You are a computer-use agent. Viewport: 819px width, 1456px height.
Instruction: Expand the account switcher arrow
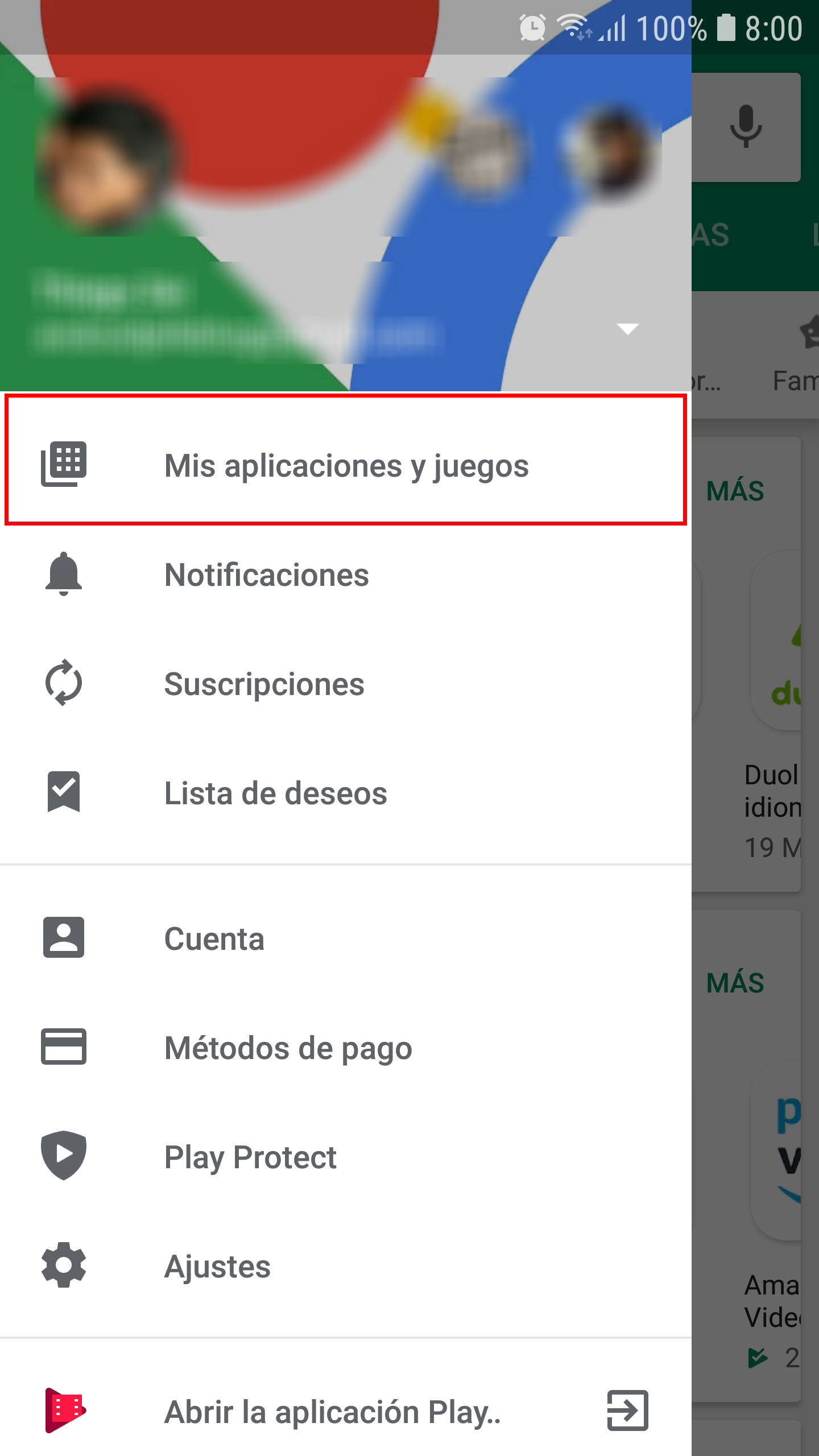coord(627,329)
